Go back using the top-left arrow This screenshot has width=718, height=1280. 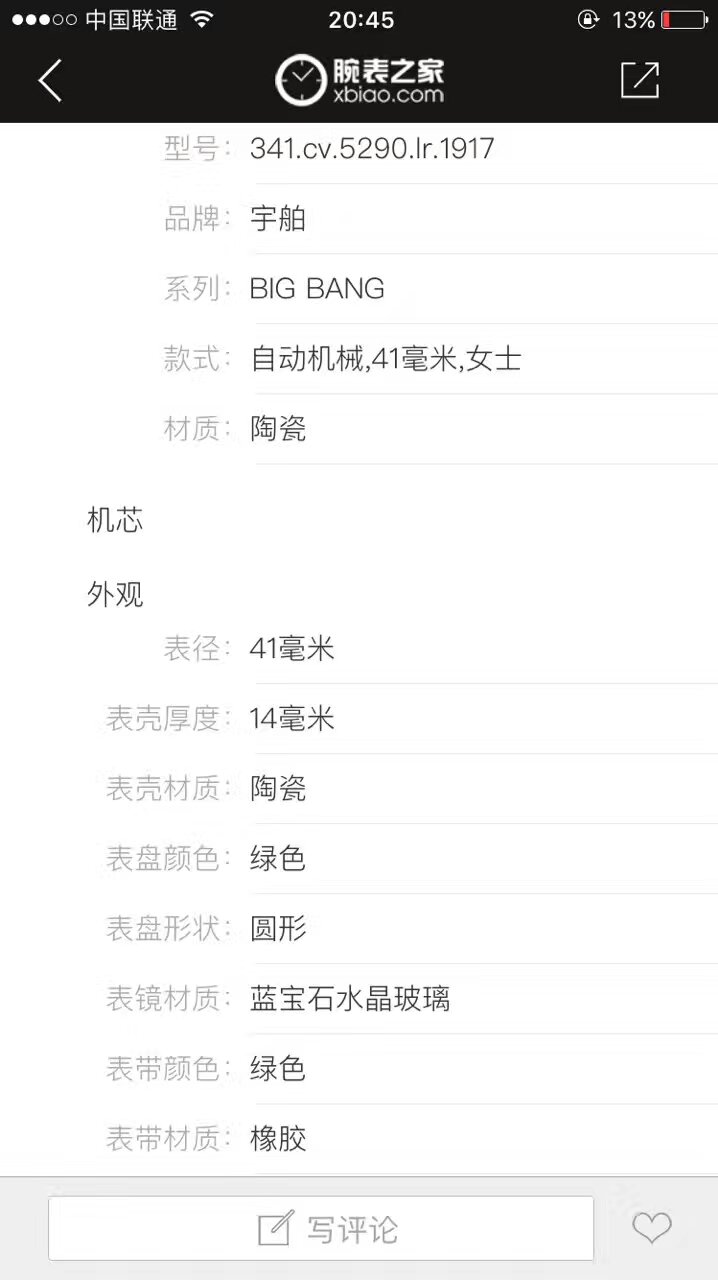(50, 80)
